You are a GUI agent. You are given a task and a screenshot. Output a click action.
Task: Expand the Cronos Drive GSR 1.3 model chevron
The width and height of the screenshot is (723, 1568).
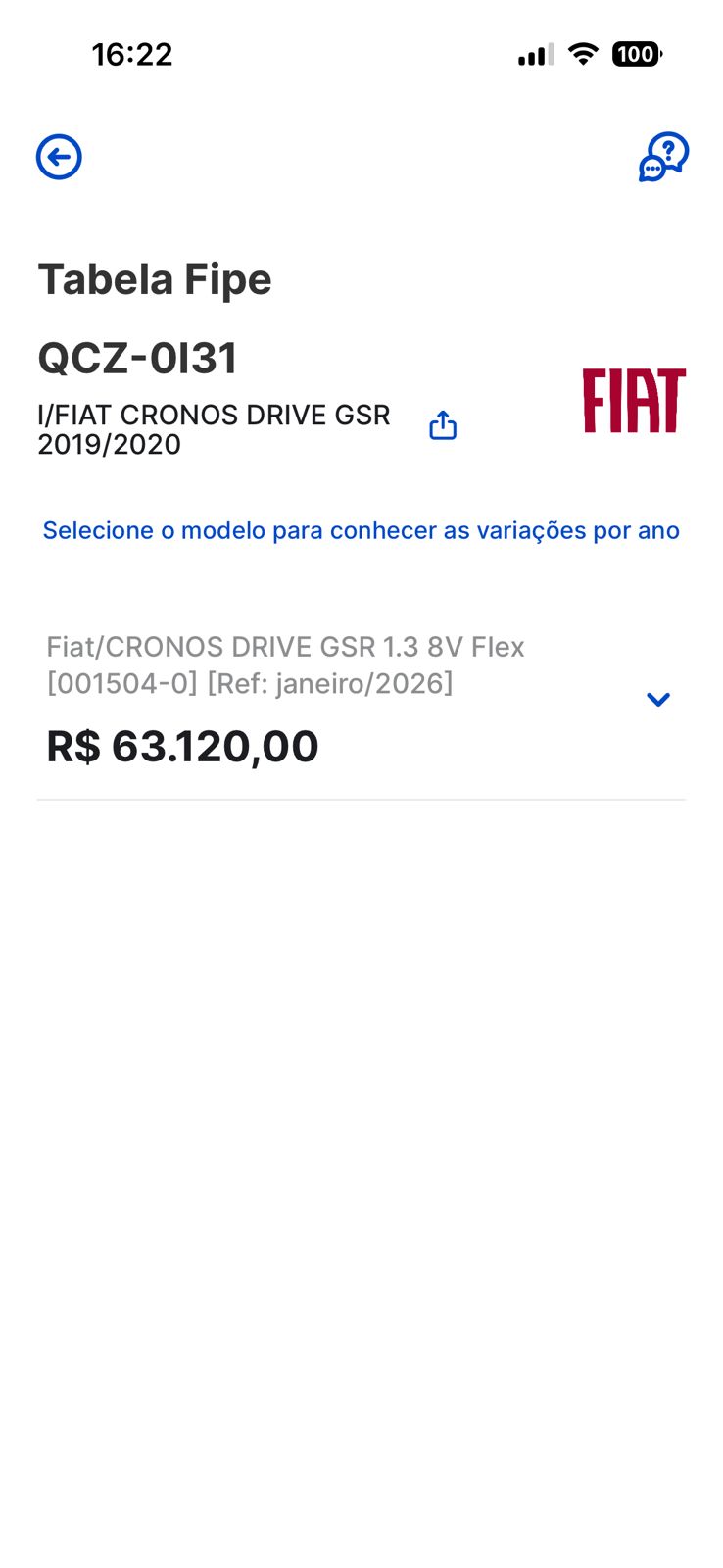(x=657, y=699)
